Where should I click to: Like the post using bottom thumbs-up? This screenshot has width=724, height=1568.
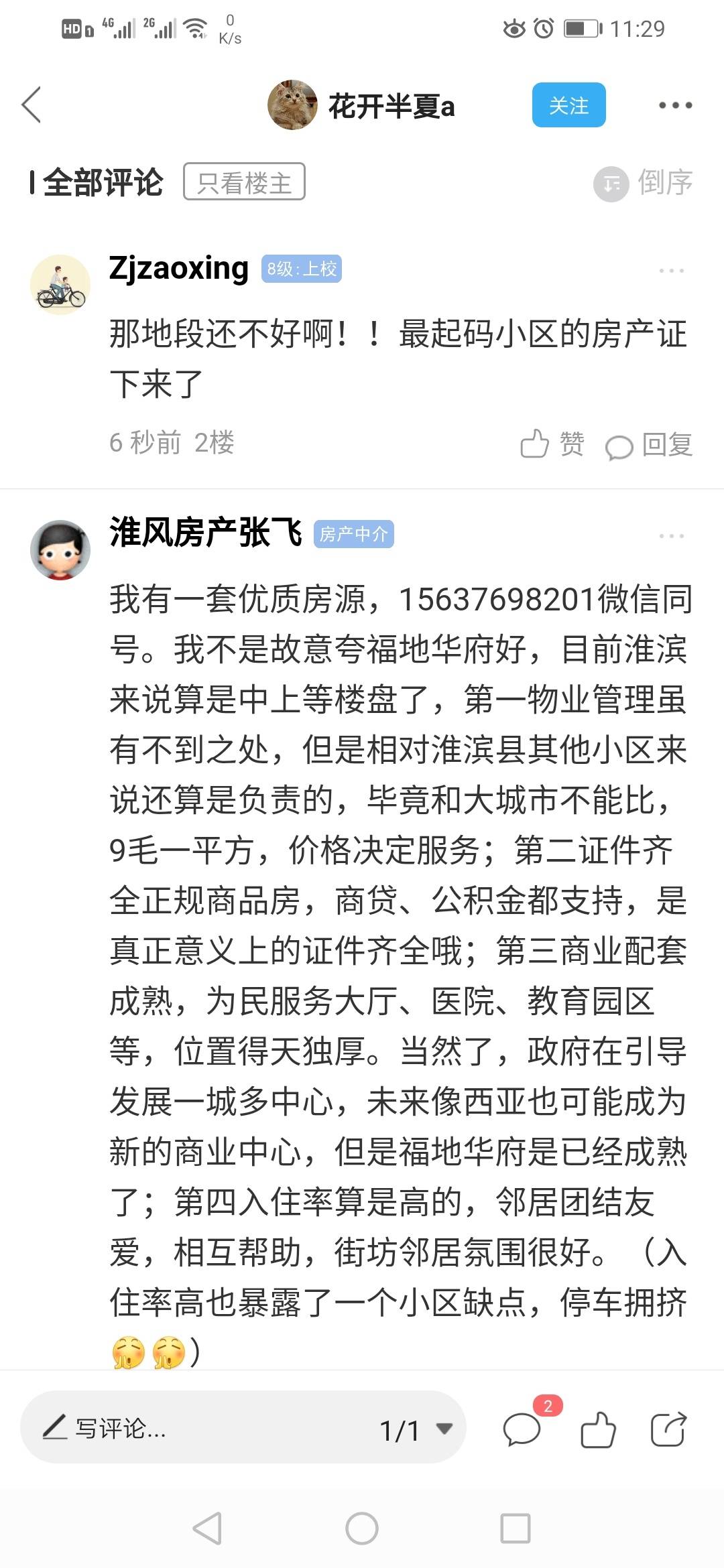point(597,1429)
